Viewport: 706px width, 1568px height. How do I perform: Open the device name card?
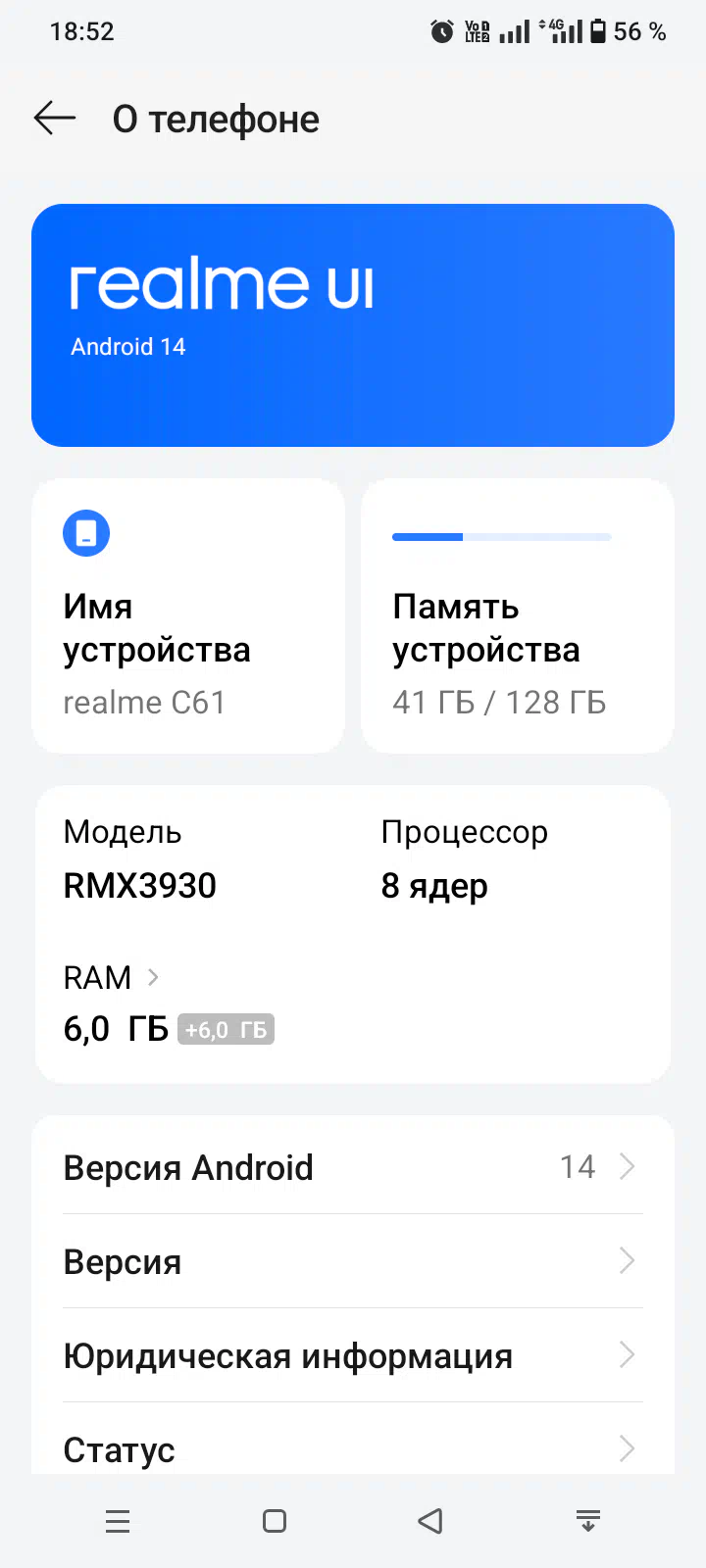coord(188,616)
